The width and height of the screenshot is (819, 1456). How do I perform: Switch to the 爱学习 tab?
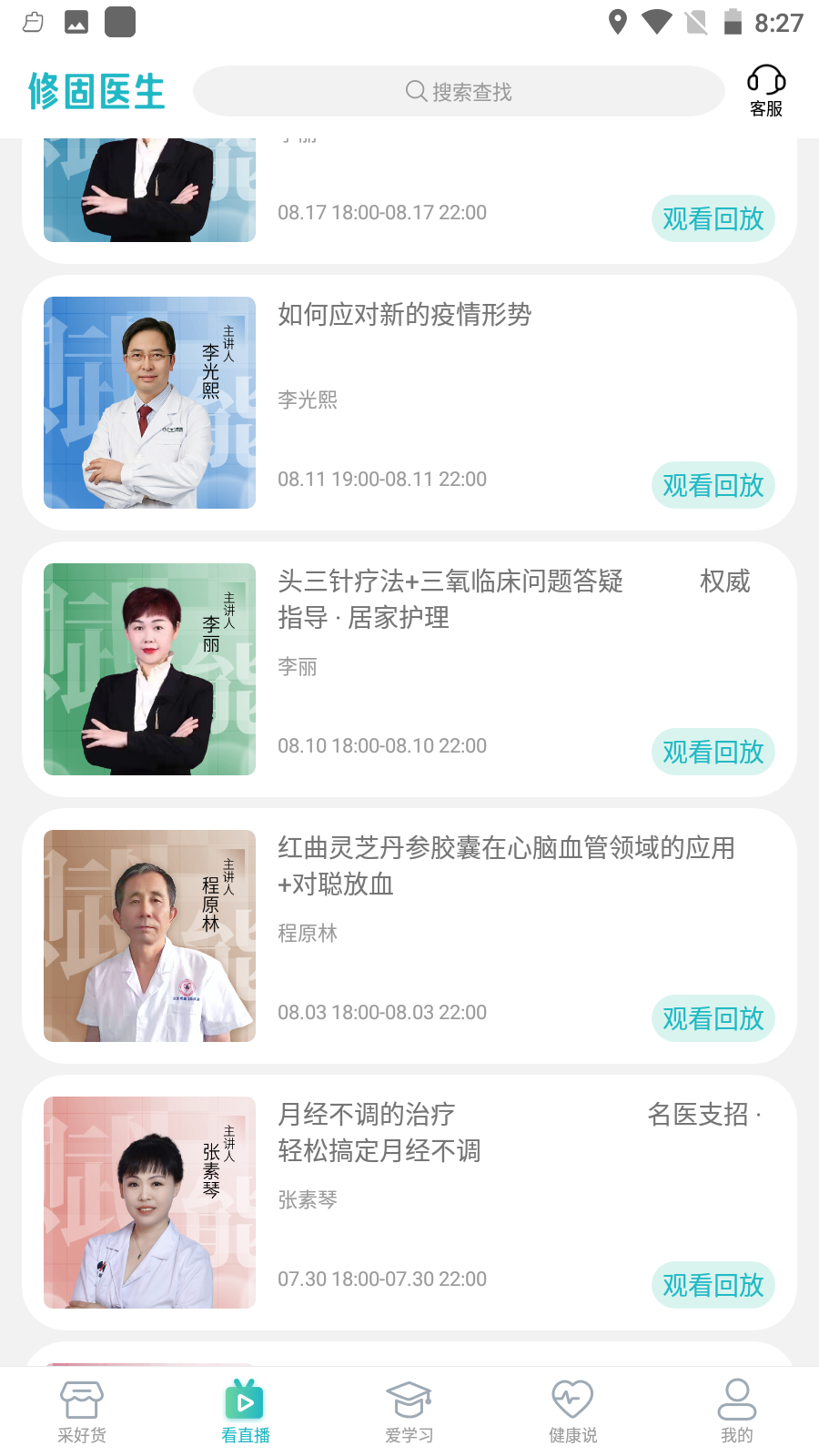click(x=409, y=1411)
